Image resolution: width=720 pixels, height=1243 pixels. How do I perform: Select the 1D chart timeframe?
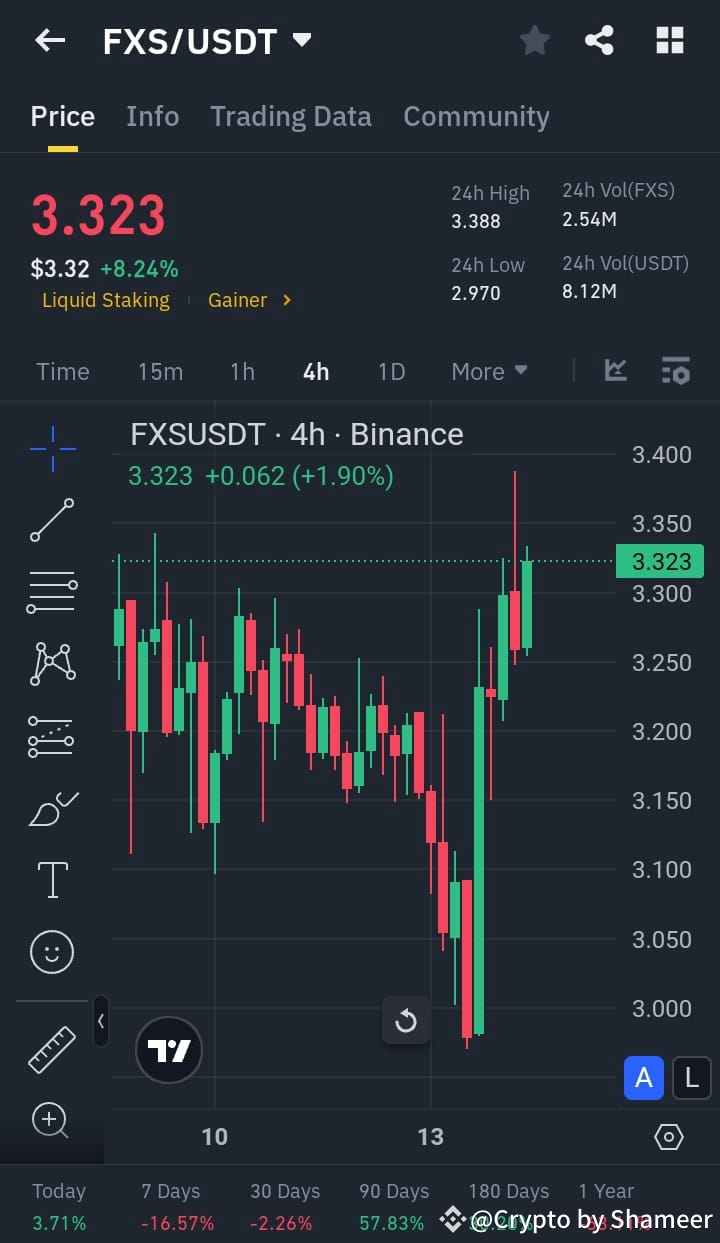pos(391,371)
